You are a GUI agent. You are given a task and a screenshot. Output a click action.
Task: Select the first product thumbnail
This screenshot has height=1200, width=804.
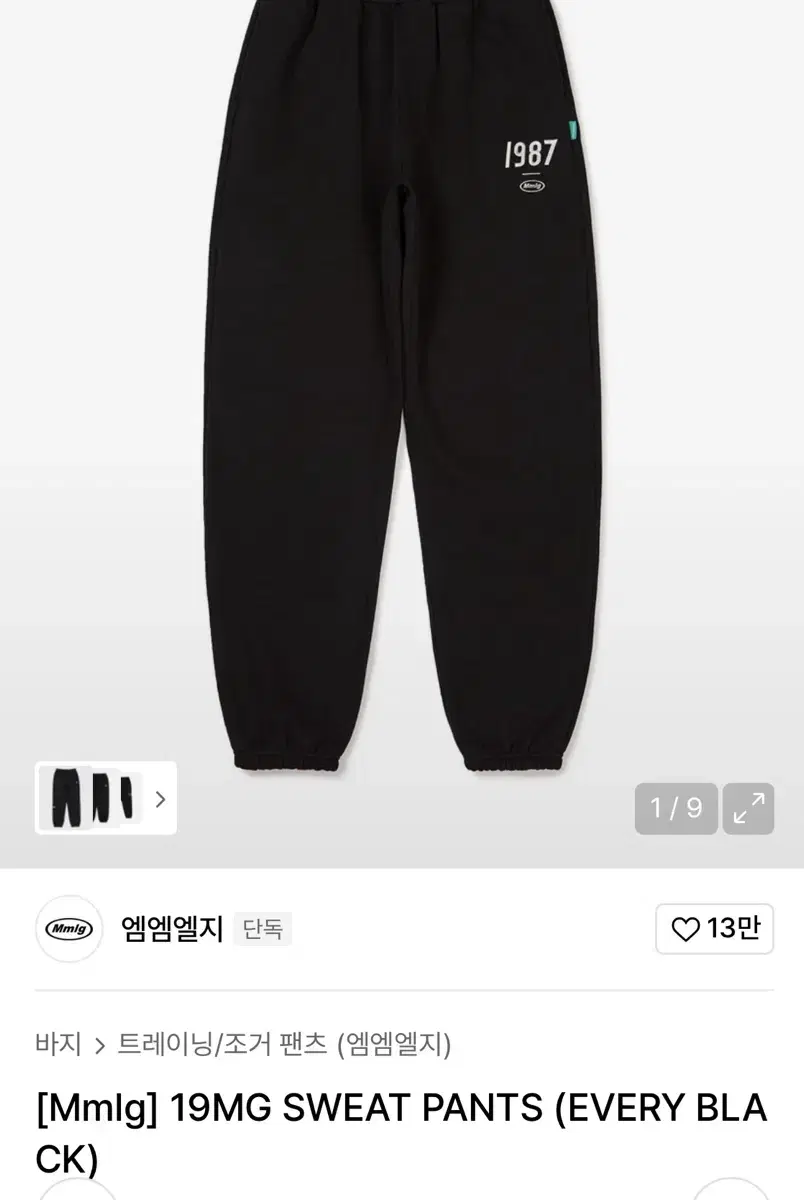point(68,800)
